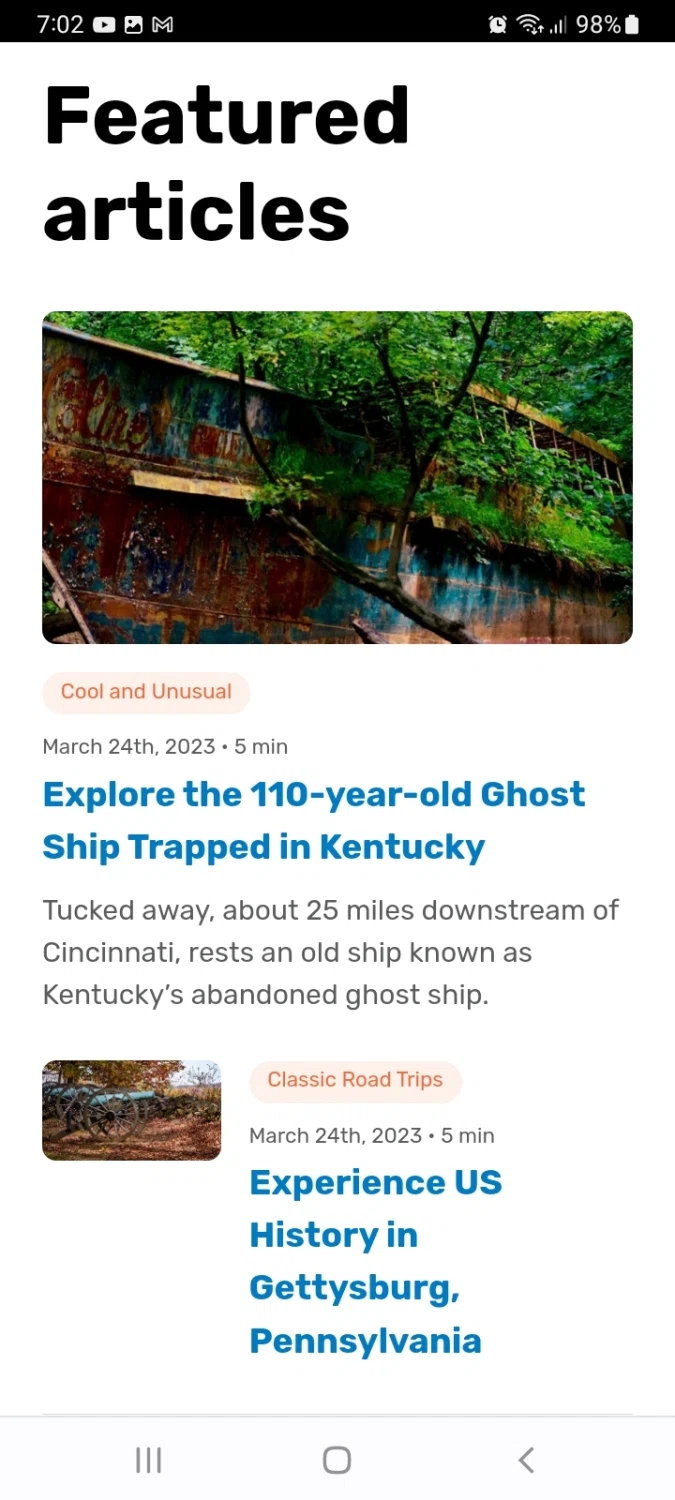This screenshot has height=1500, width=675.
Task: Read Explore the 110-year-old Ghost Ship article
Action: pyautogui.click(x=313, y=820)
